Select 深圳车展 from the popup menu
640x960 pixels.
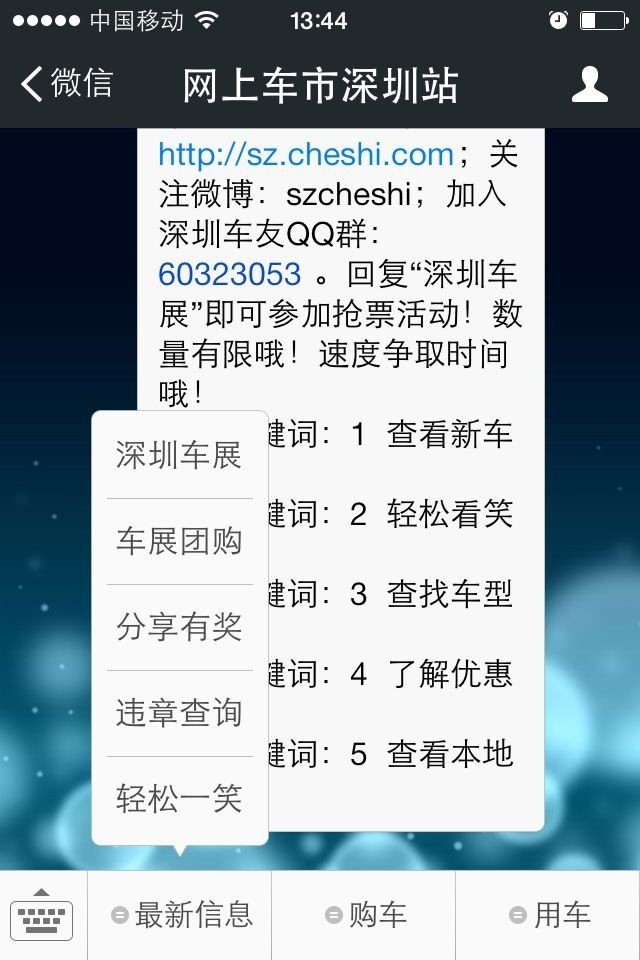179,456
